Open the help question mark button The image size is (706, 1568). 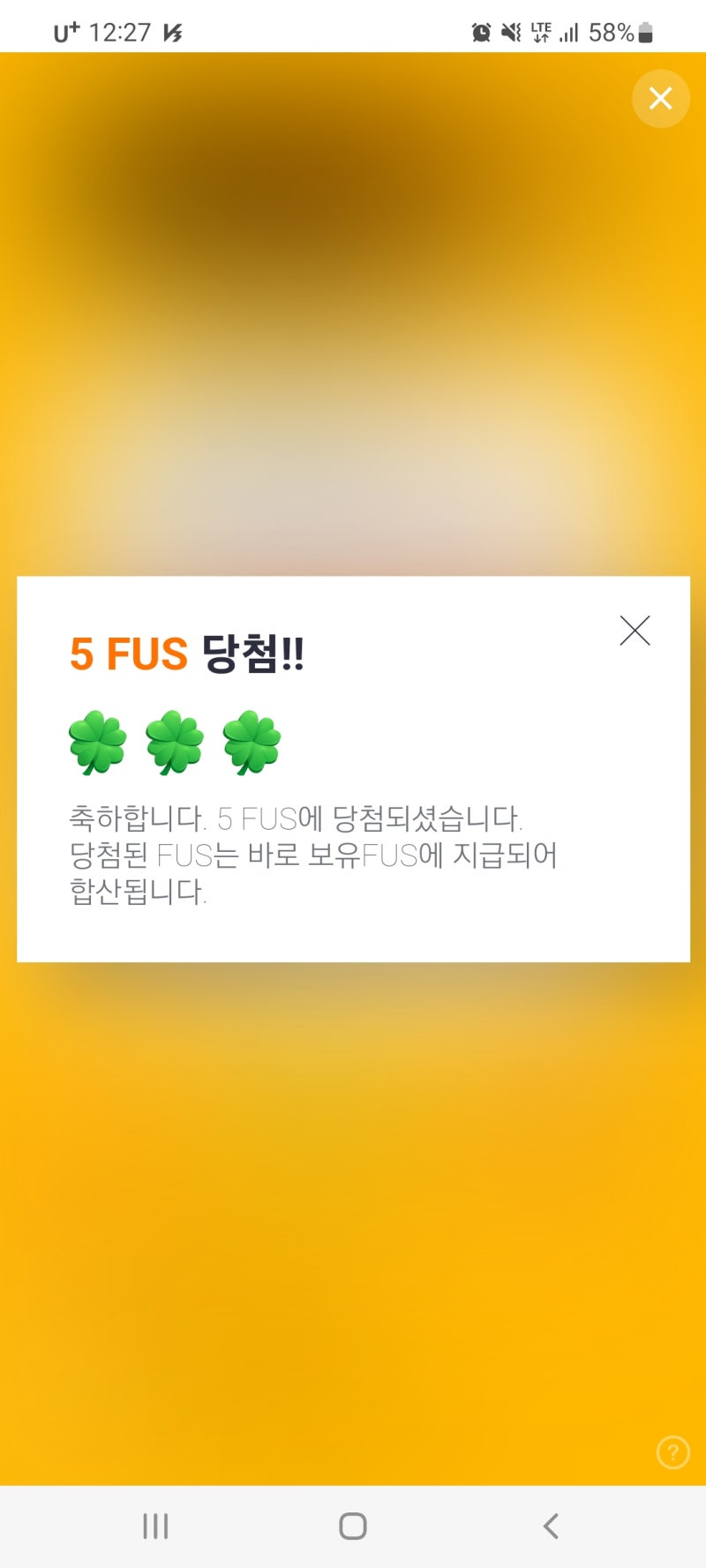pos(672,1452)
